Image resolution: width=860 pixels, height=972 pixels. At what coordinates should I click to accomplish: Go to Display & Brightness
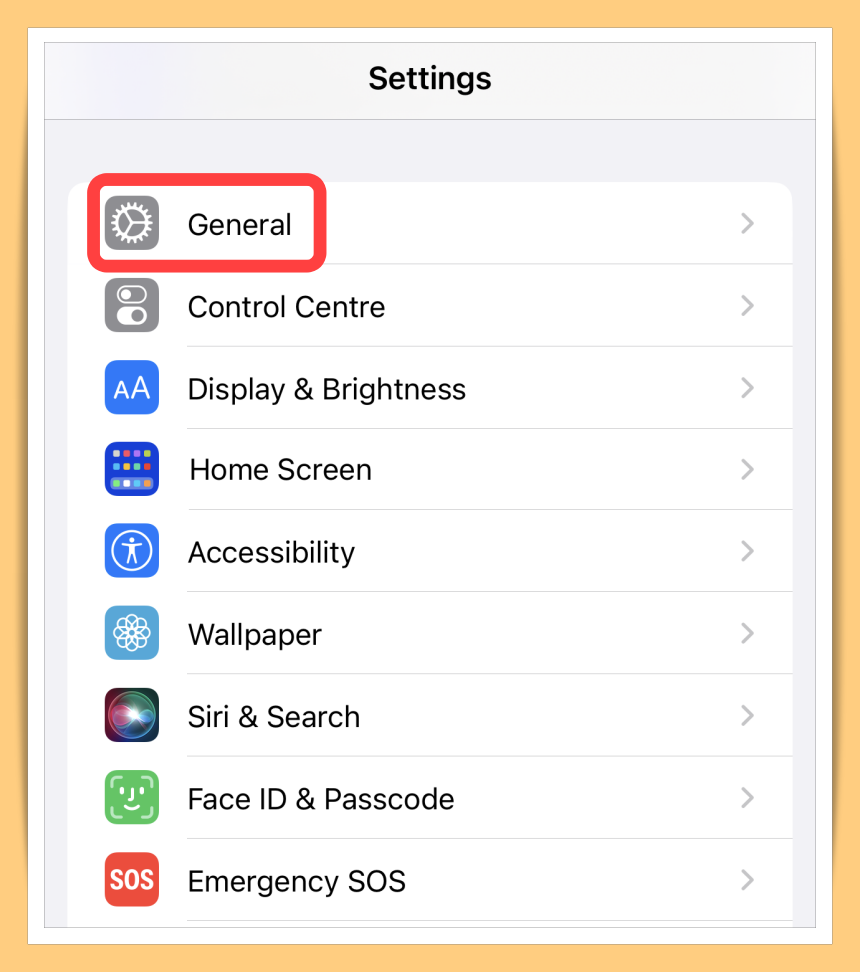(x=326, y=388)
